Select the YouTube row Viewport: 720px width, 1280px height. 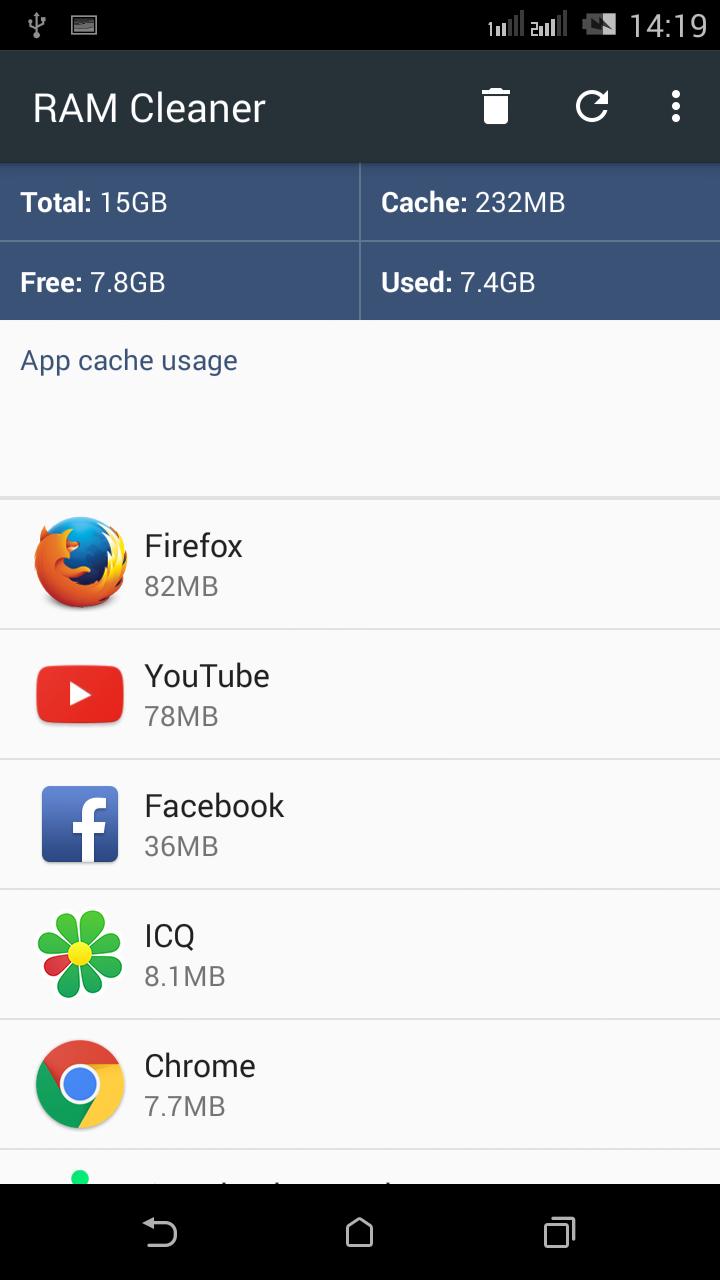tap(360, 694)
